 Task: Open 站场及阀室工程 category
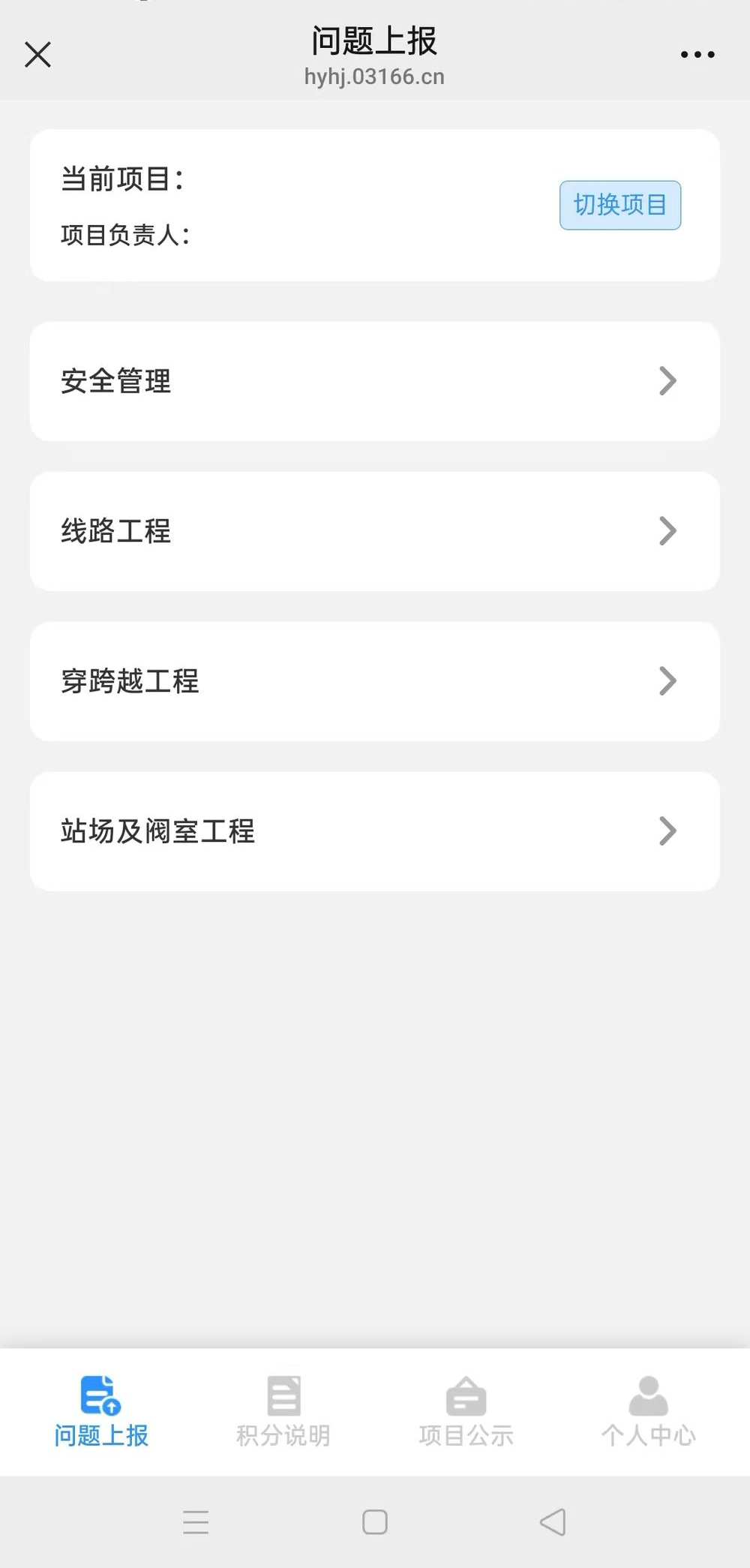click(x=374, y=831)
